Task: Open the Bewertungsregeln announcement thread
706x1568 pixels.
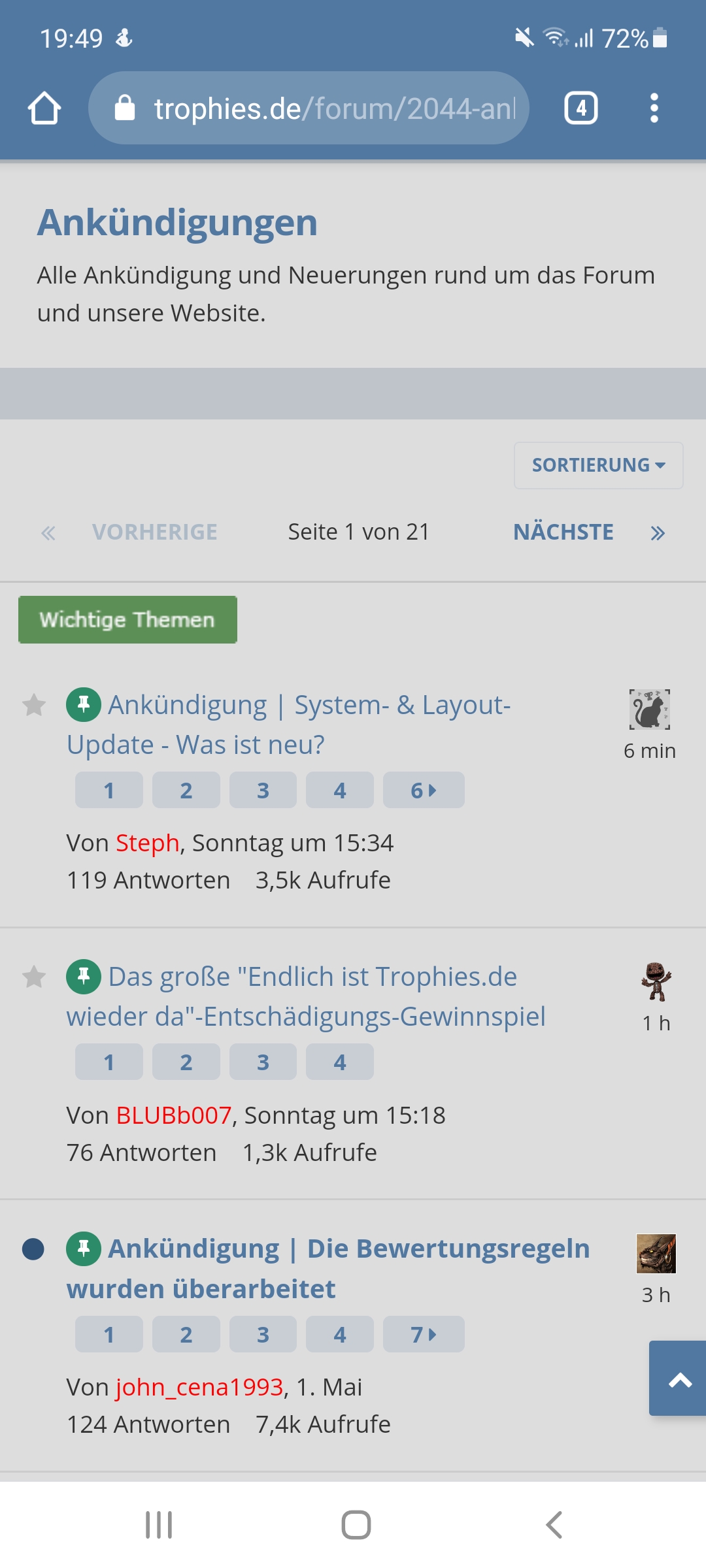Action: [328, 1269]
